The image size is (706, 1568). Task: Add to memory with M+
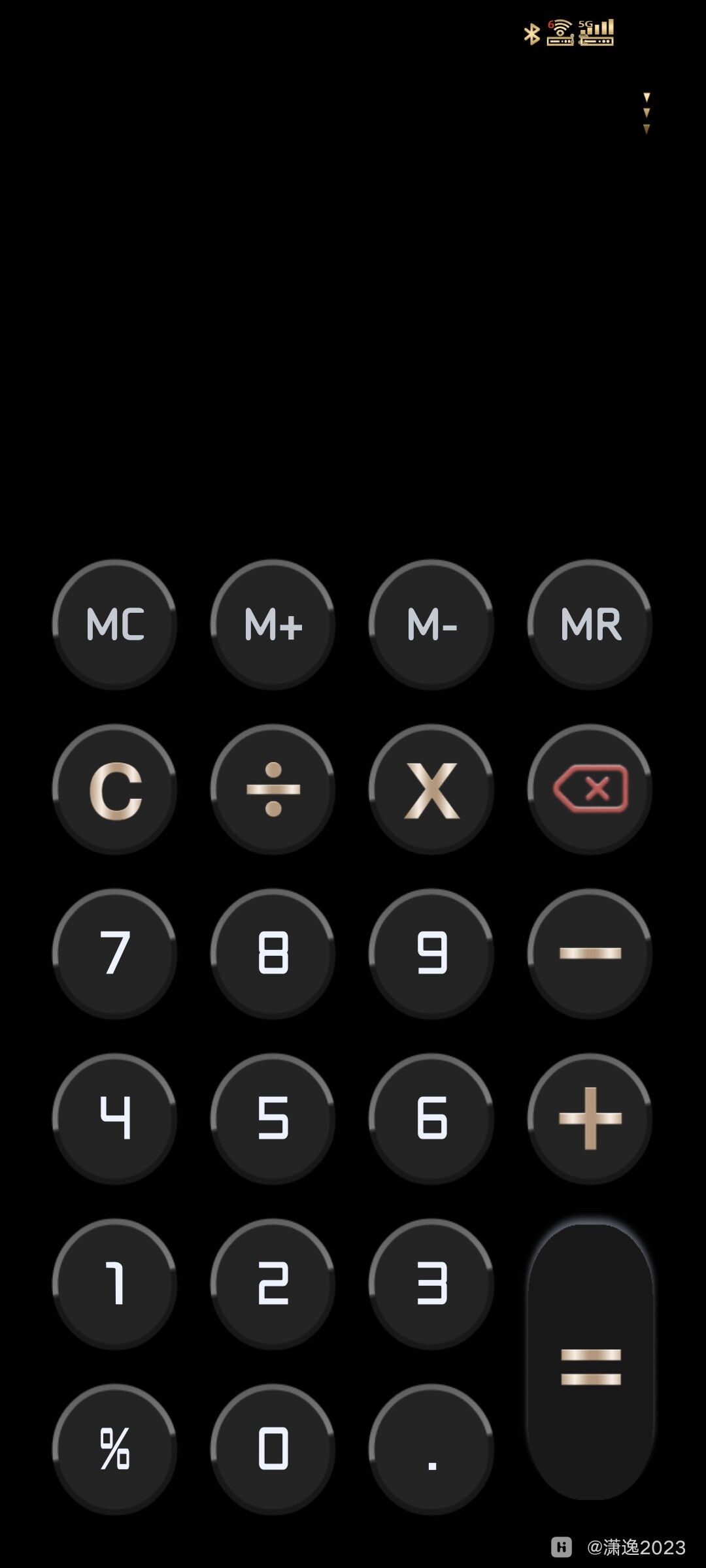[273, 625]
